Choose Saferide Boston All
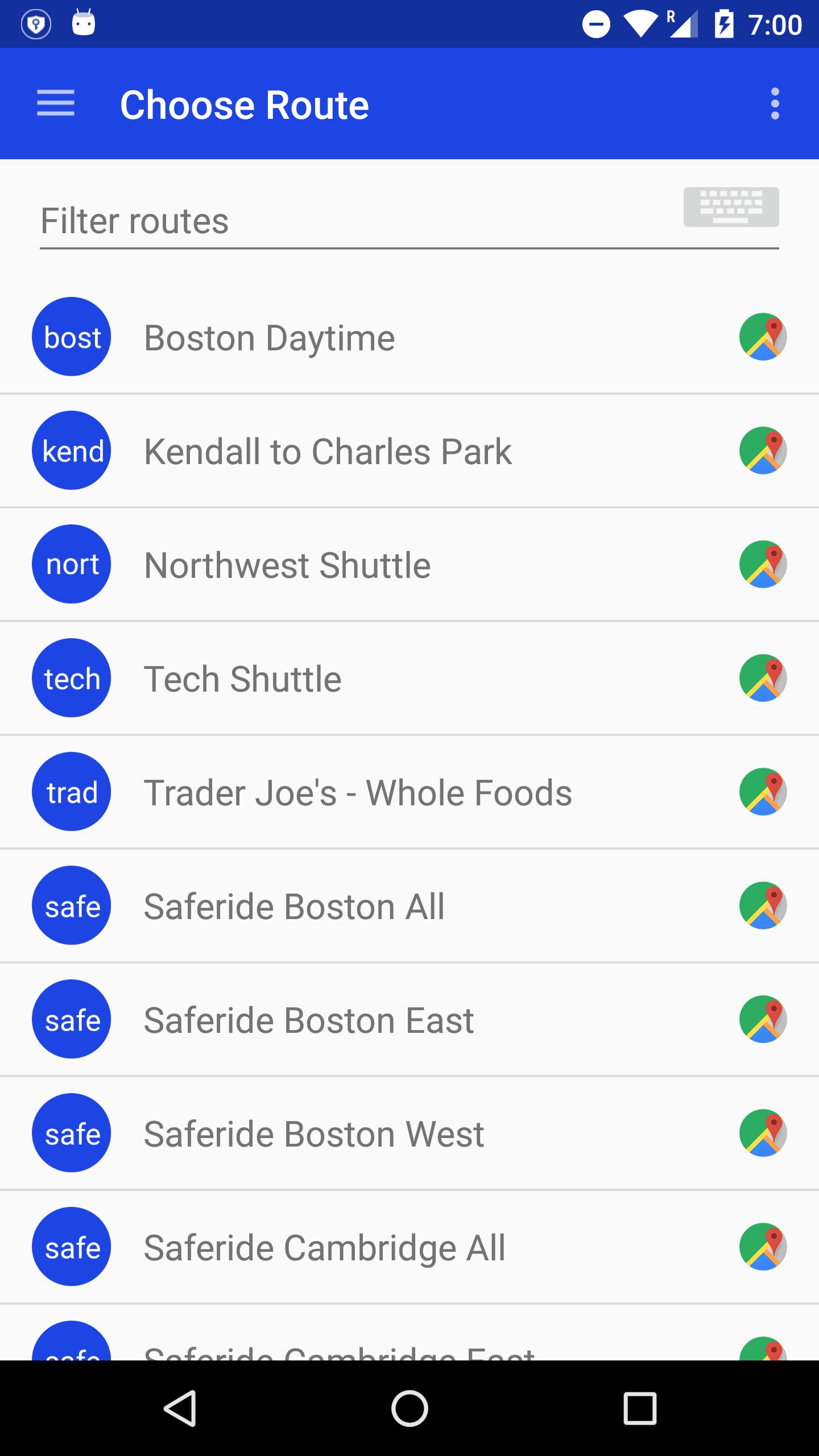 click(409, 905)
